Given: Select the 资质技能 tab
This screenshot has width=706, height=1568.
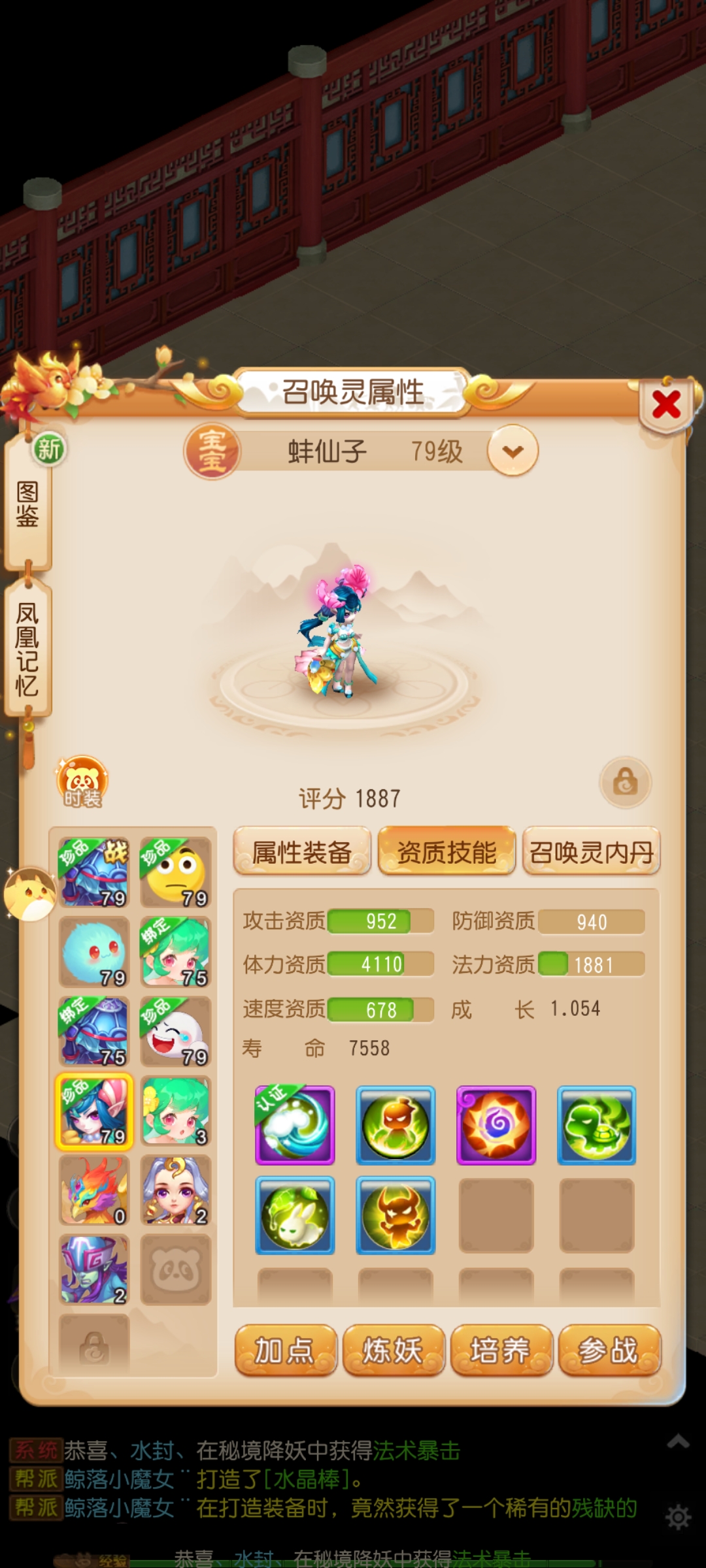Looking at the screenshot, I should click(x=447, y=852).
